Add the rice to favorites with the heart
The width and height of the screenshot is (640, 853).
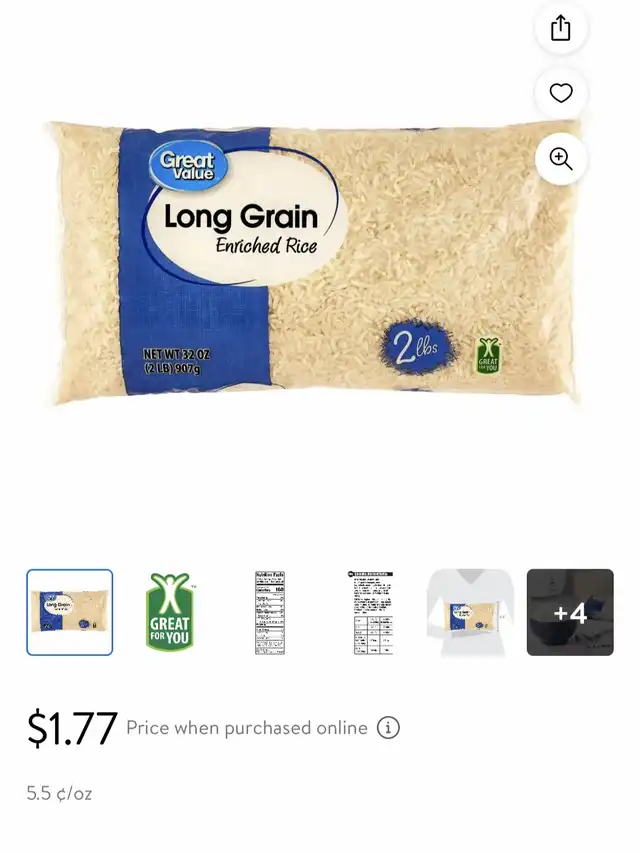pos(561,93)
